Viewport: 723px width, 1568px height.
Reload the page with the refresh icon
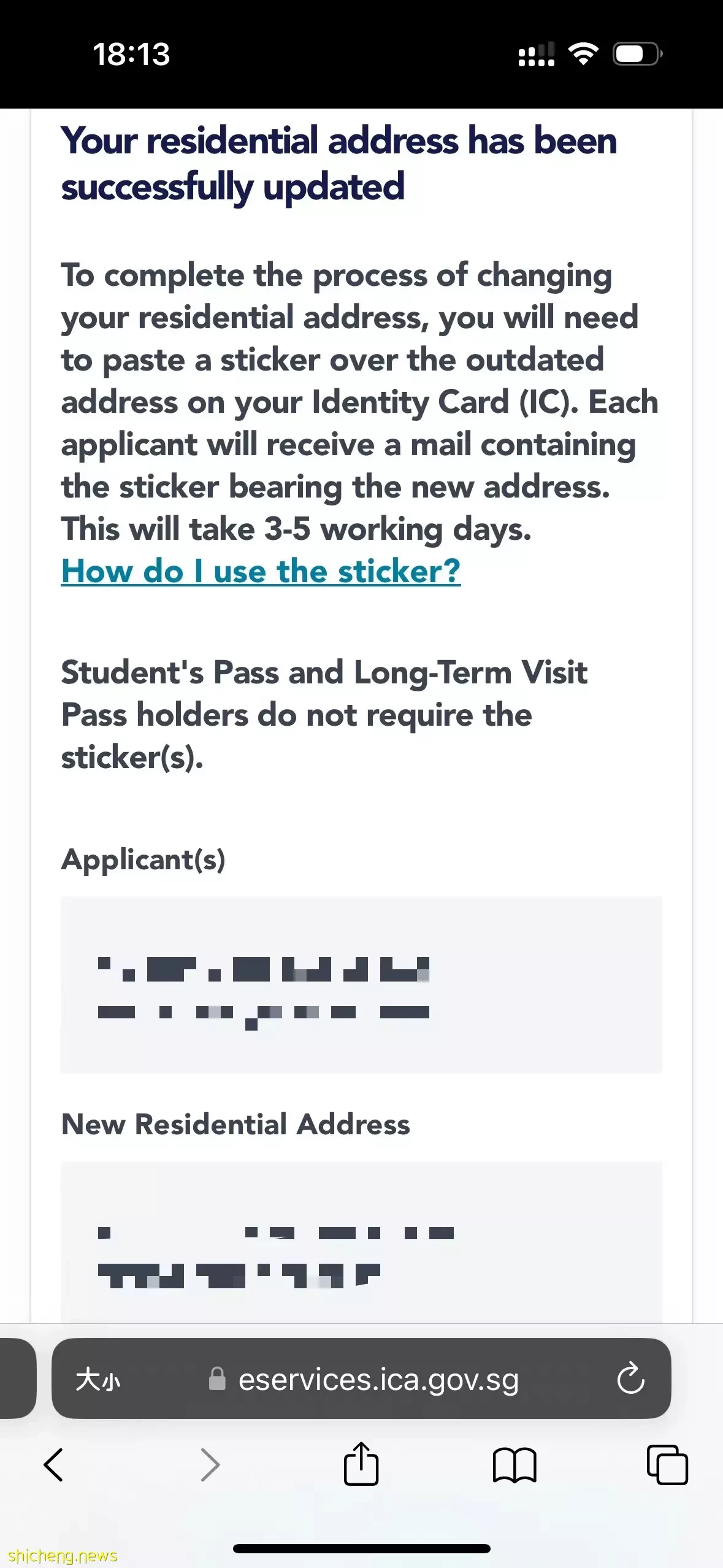(x=630, y=1379)
